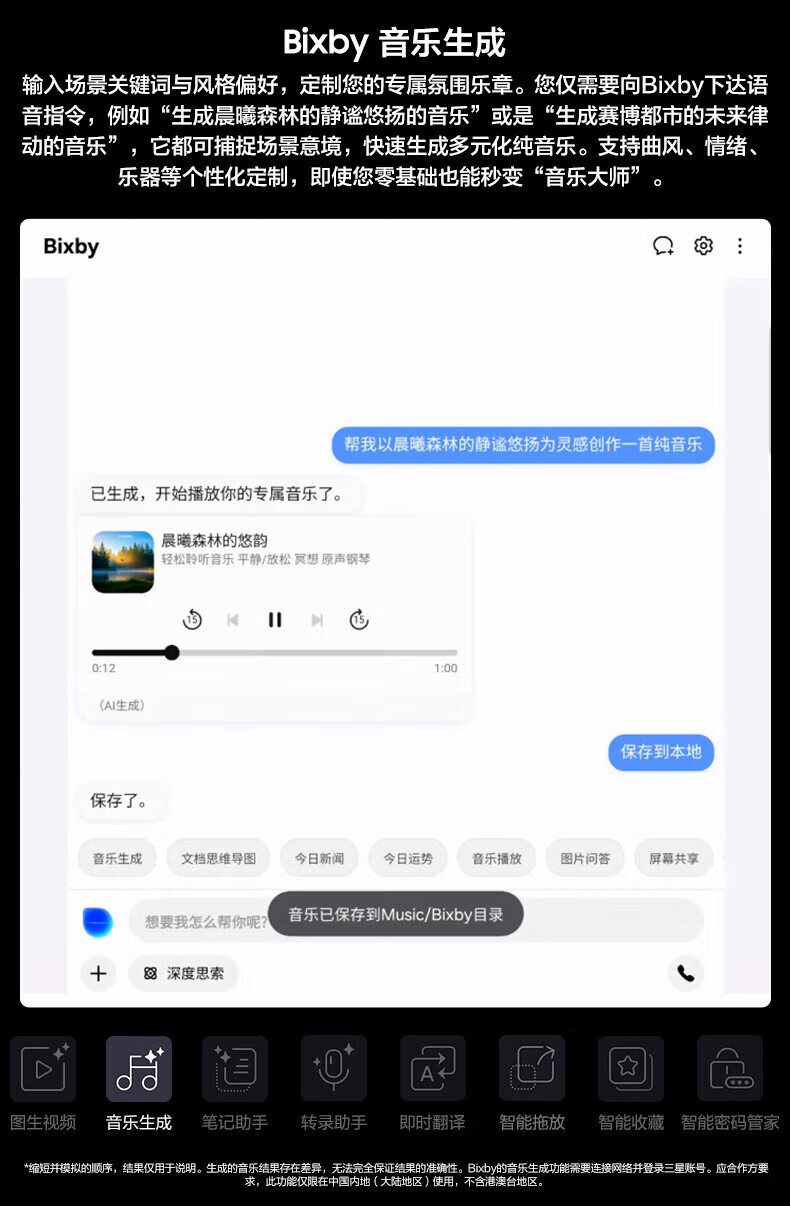The image size is (790, 1206).
Task: Open the attachment plus button
Action: [x=98, y=973]
